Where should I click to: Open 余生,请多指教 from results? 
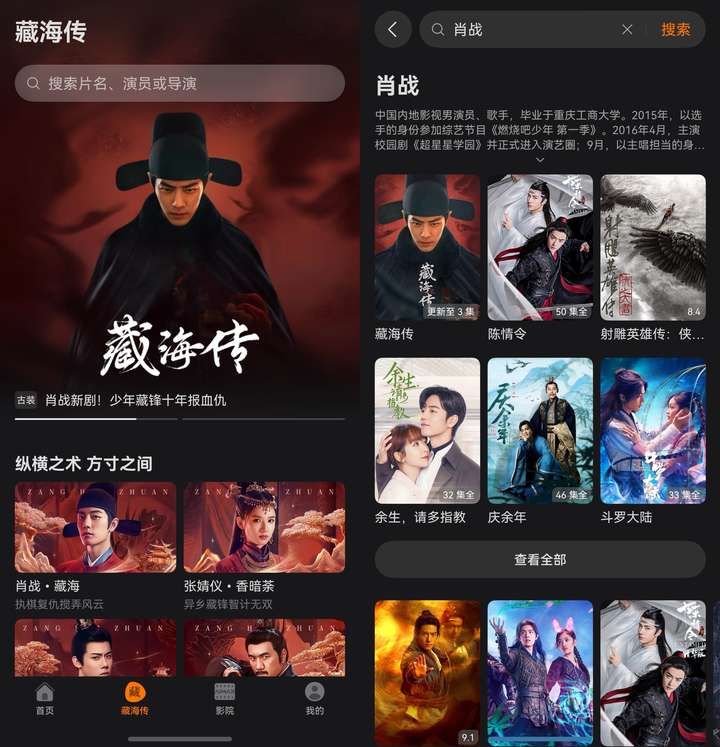[427, 430]
